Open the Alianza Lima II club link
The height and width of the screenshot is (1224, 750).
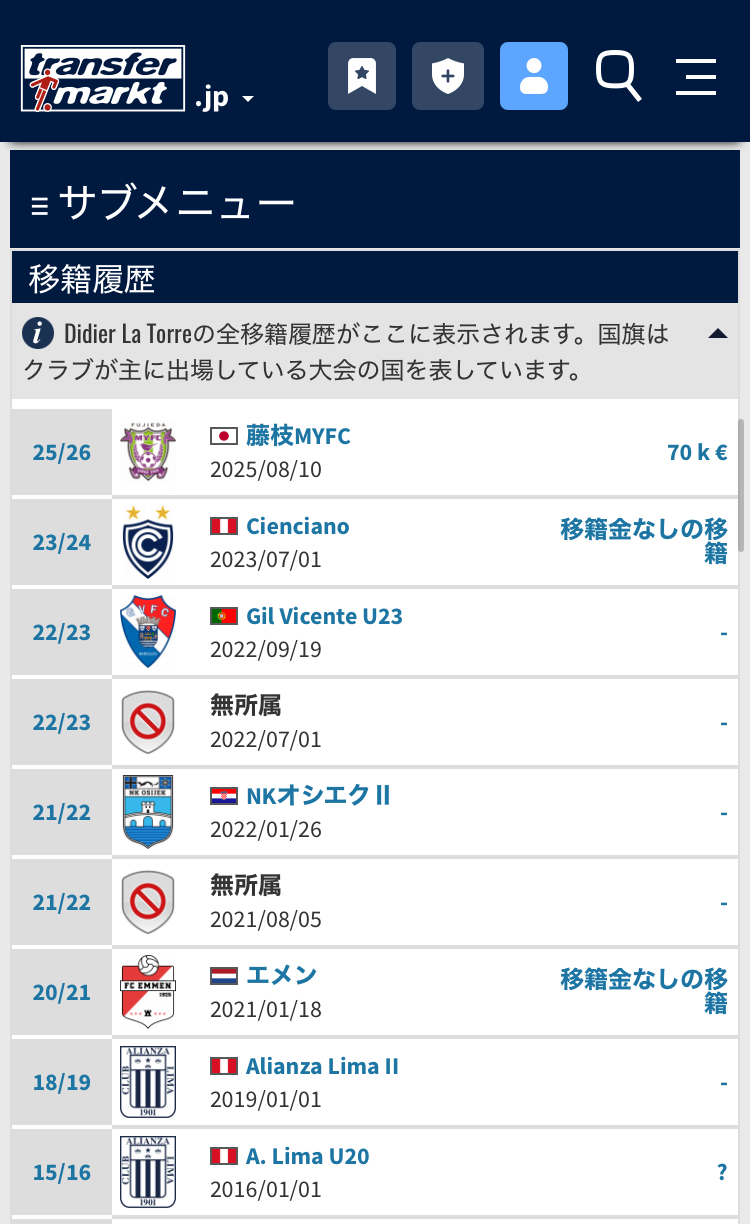point(322,1066)
